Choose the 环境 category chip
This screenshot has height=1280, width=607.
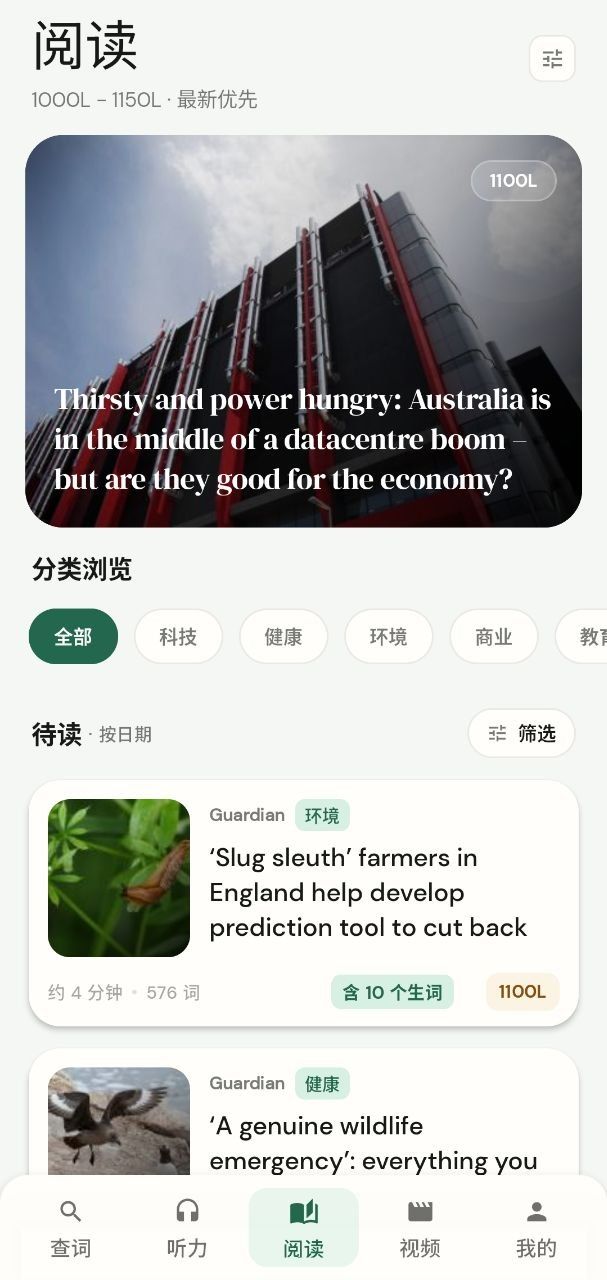(x=388, y=637)
